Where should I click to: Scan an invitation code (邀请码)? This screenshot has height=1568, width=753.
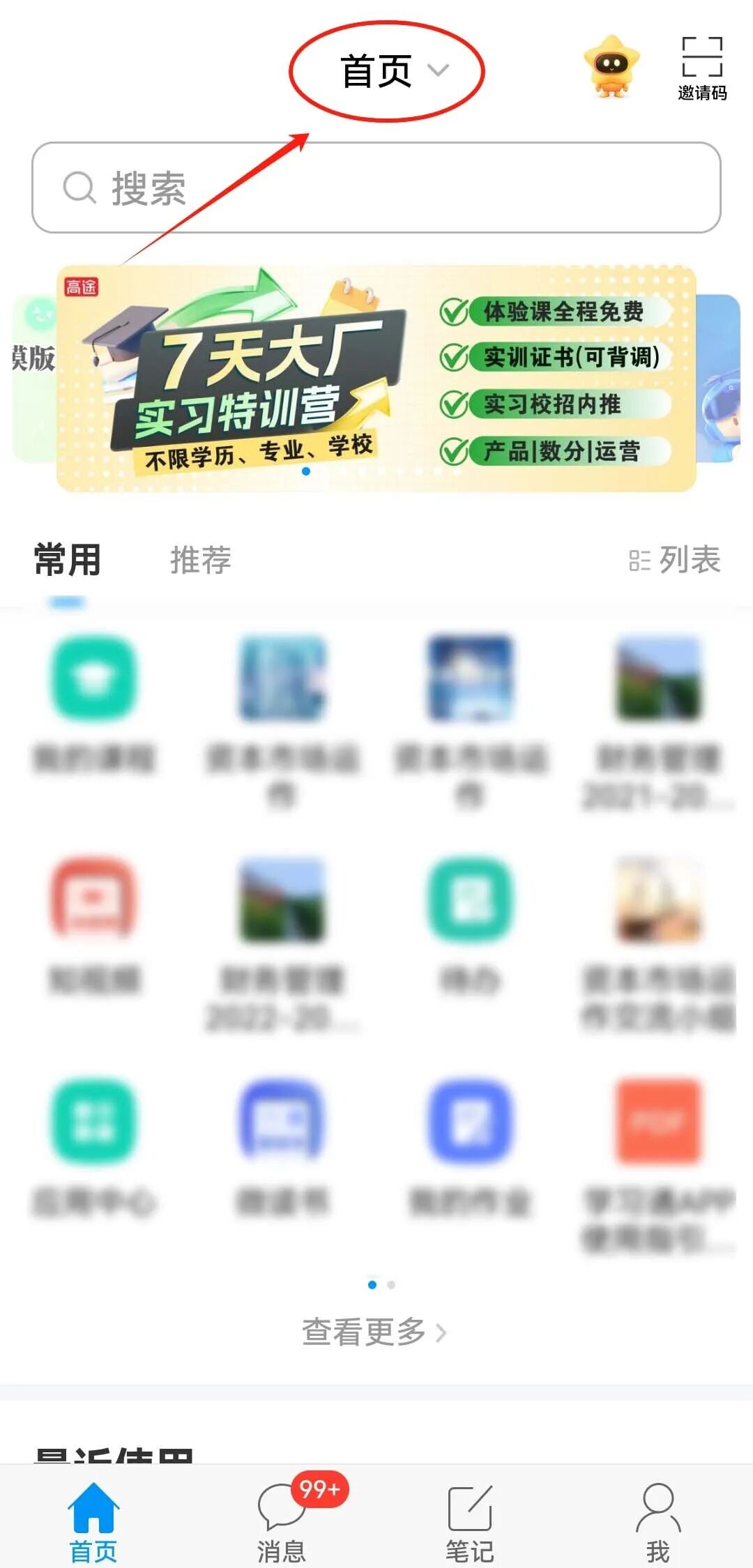tap(701, 68)
